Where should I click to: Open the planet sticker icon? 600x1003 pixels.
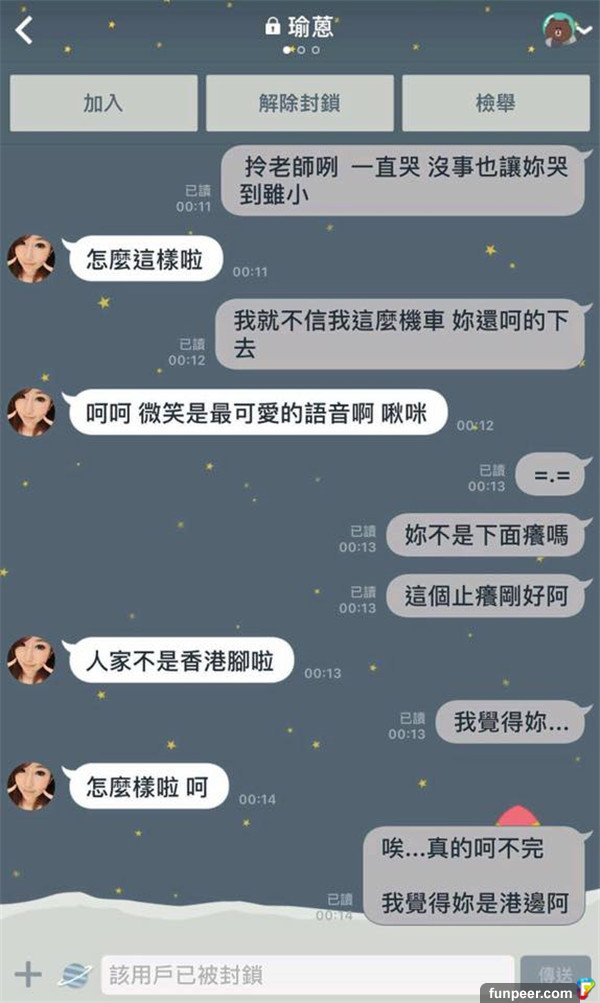pos(73,973)
